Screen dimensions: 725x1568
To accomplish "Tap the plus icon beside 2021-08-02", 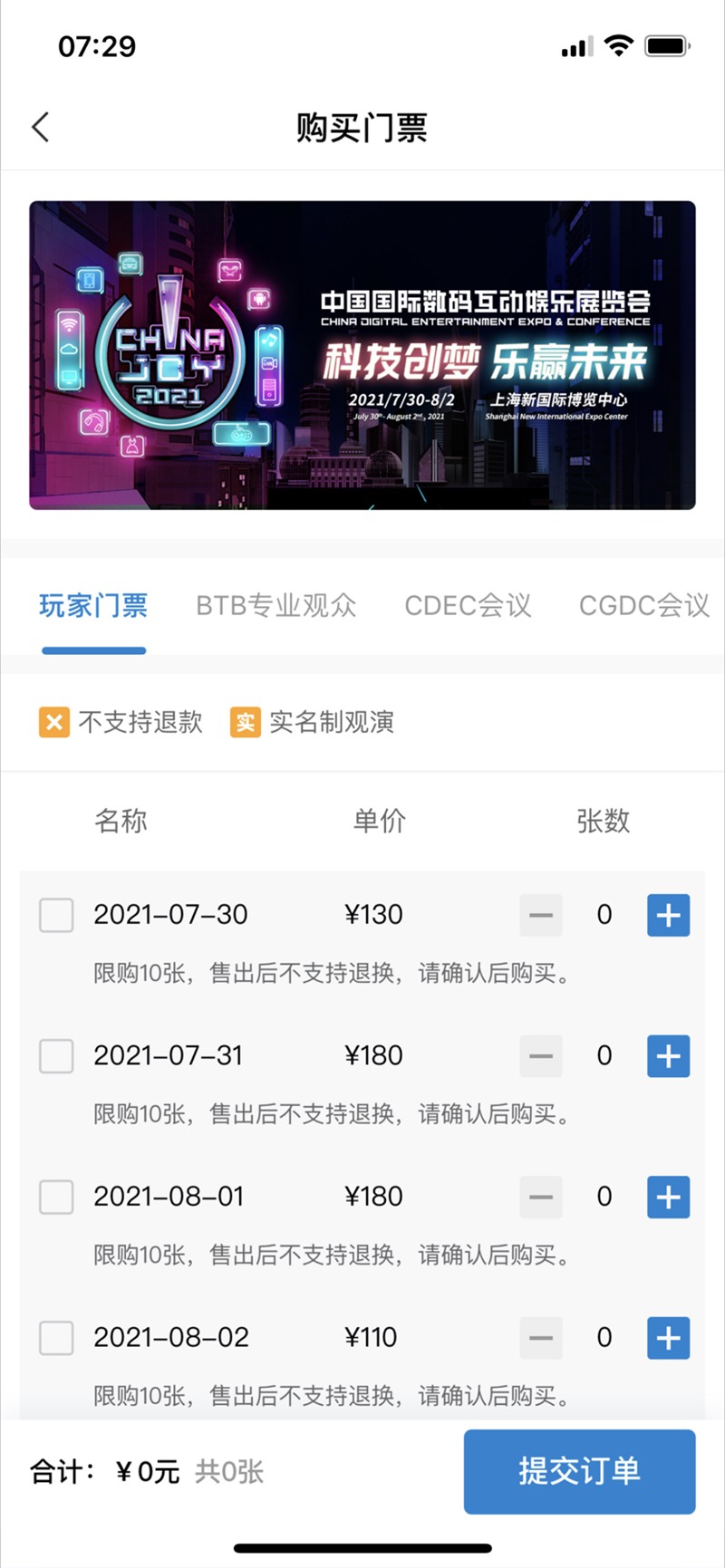I will click(x=668, y=1337).
